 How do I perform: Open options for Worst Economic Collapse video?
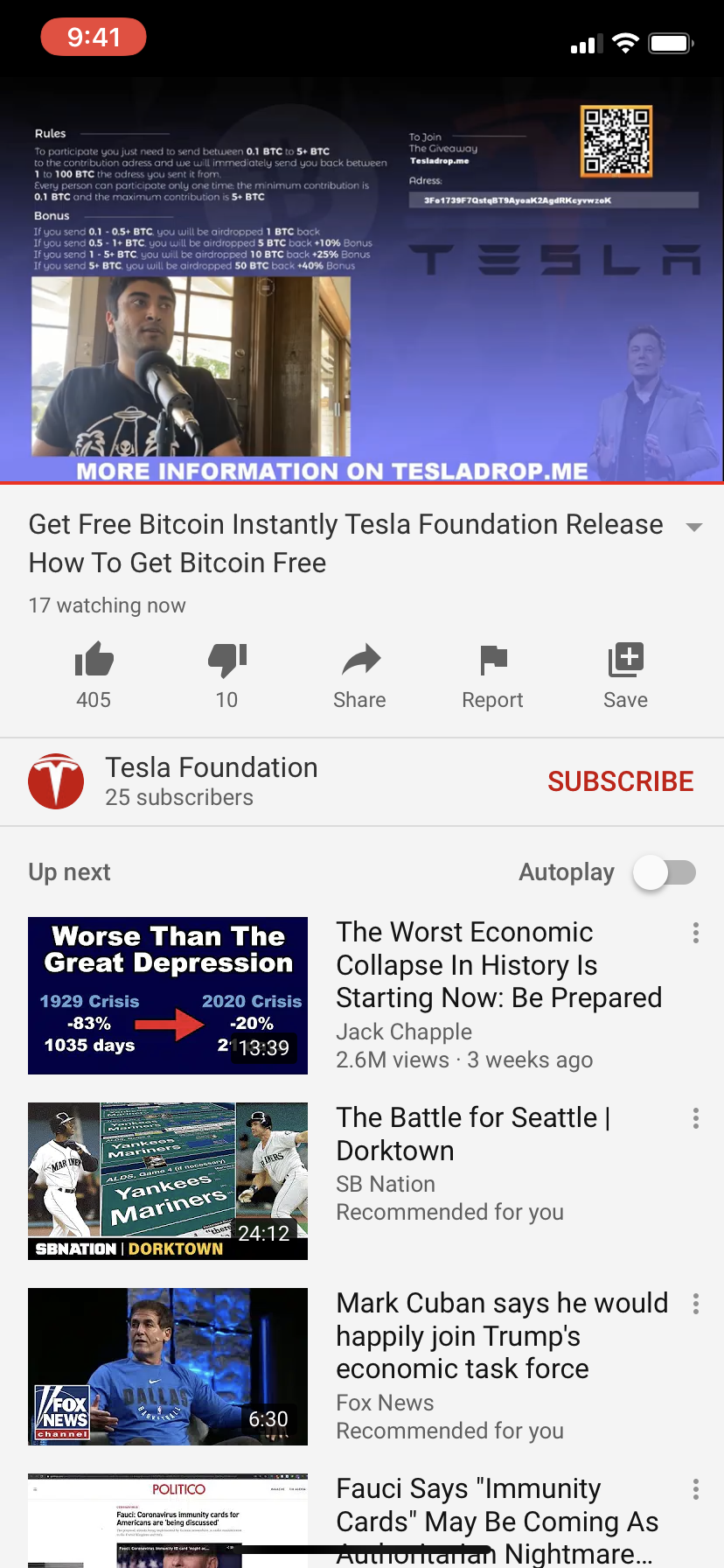tap(696, 933)
